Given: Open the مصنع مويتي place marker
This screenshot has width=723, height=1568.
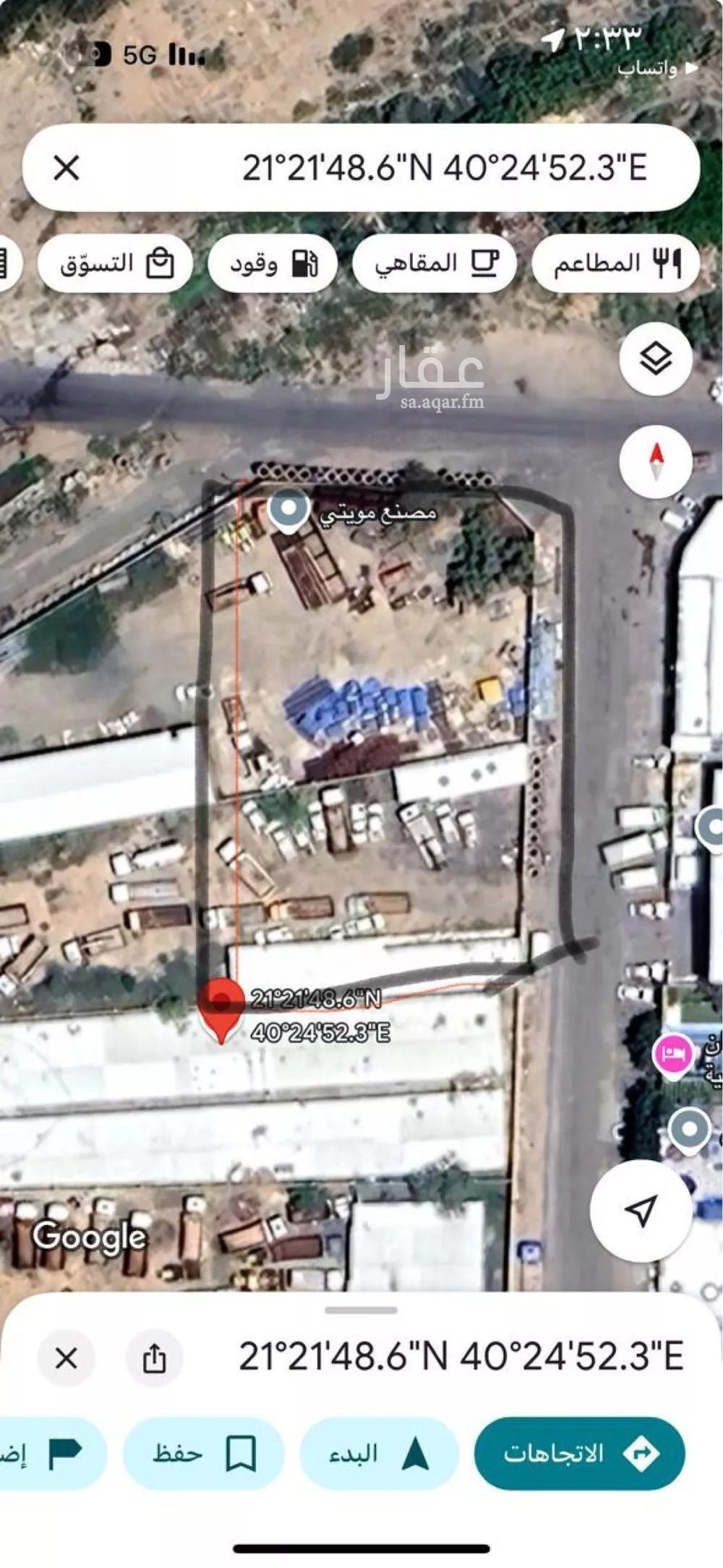Looking at the screenshot, I should pos(288,511).
